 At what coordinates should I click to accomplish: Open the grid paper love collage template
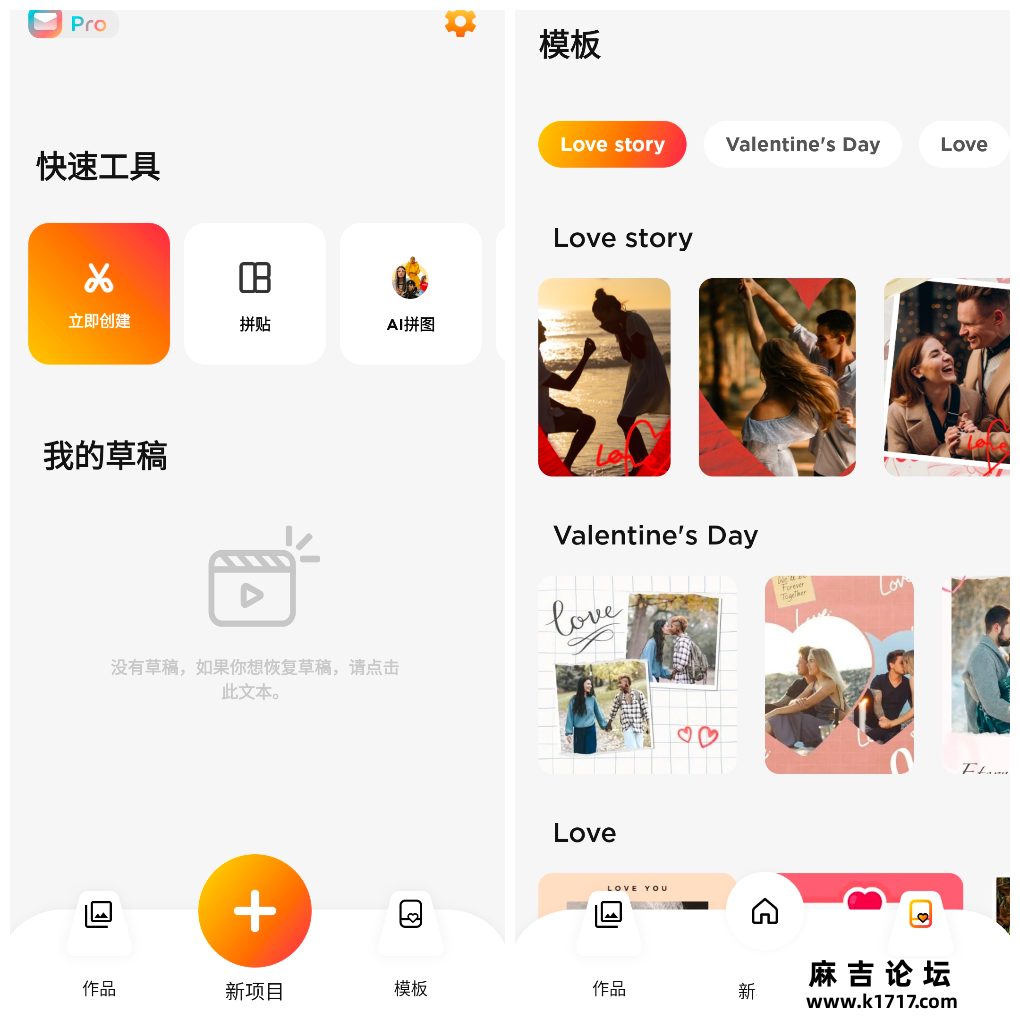[x=637, y=675]
